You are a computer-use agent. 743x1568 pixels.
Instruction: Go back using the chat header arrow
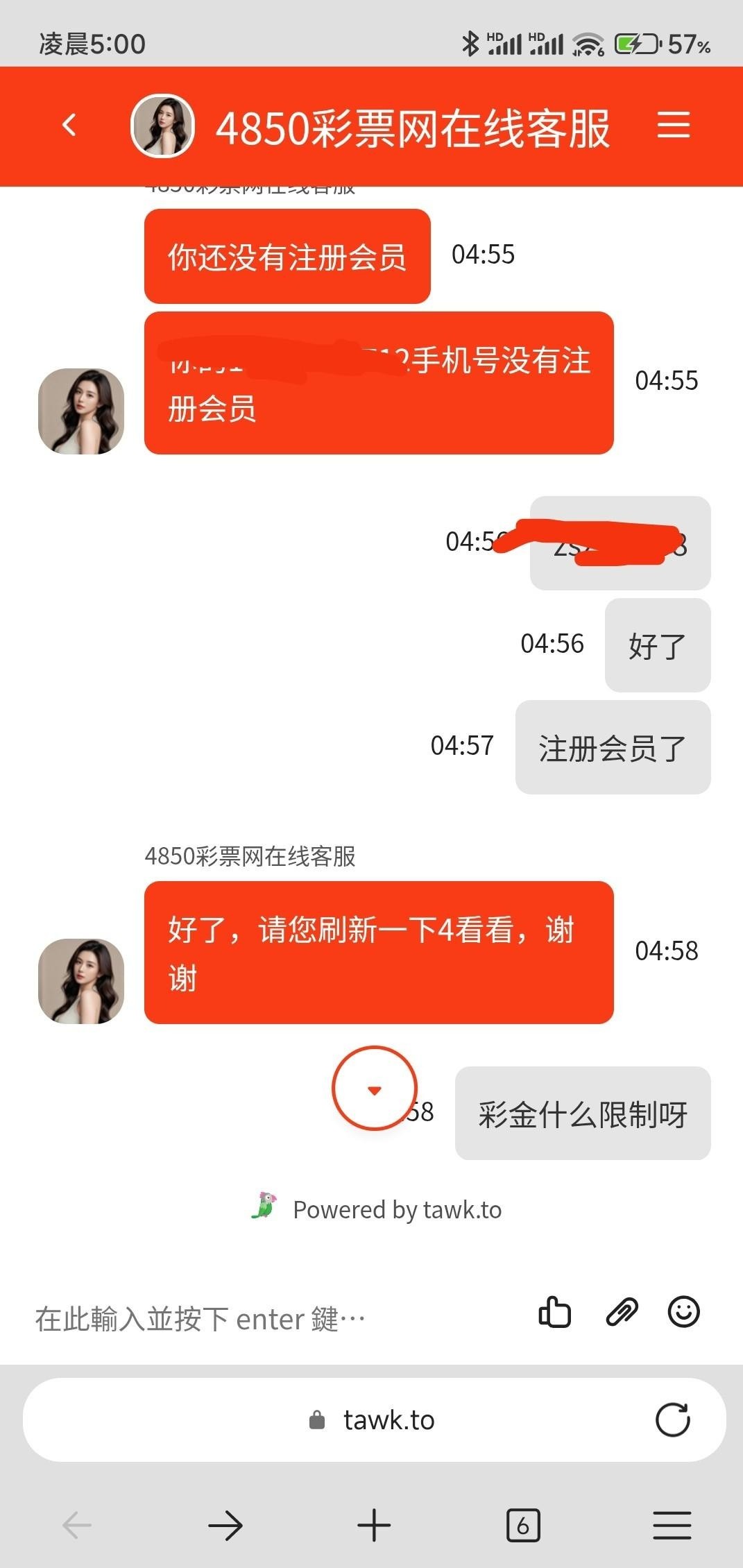[x=69, y=126]
